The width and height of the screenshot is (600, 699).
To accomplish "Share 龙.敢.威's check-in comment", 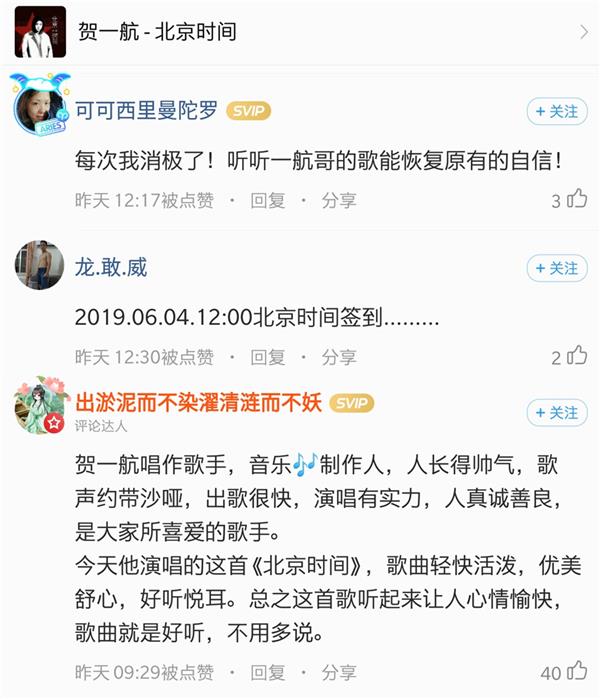I will coord(339,357).
